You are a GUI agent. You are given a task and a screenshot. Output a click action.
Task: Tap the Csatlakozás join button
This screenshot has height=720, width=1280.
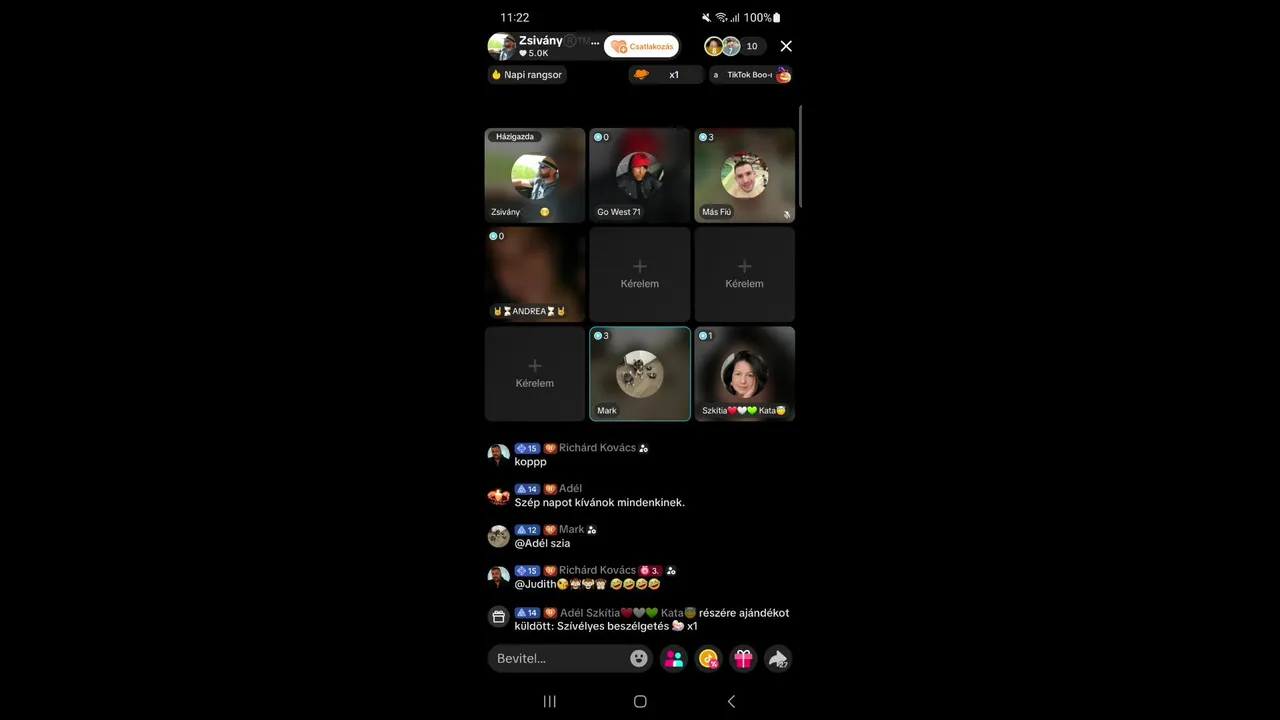pyautogui.click(x=641, y=46)
